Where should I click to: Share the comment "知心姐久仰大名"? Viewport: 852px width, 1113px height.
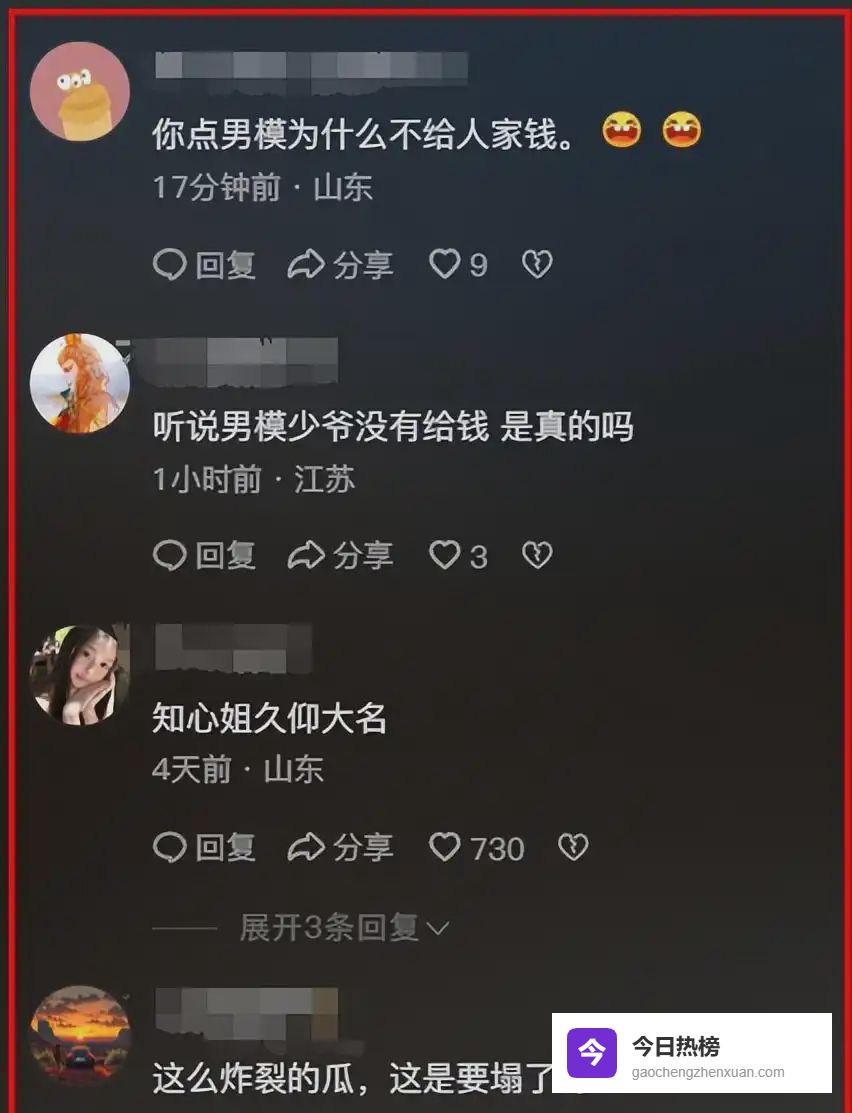[x=340, y=848]
